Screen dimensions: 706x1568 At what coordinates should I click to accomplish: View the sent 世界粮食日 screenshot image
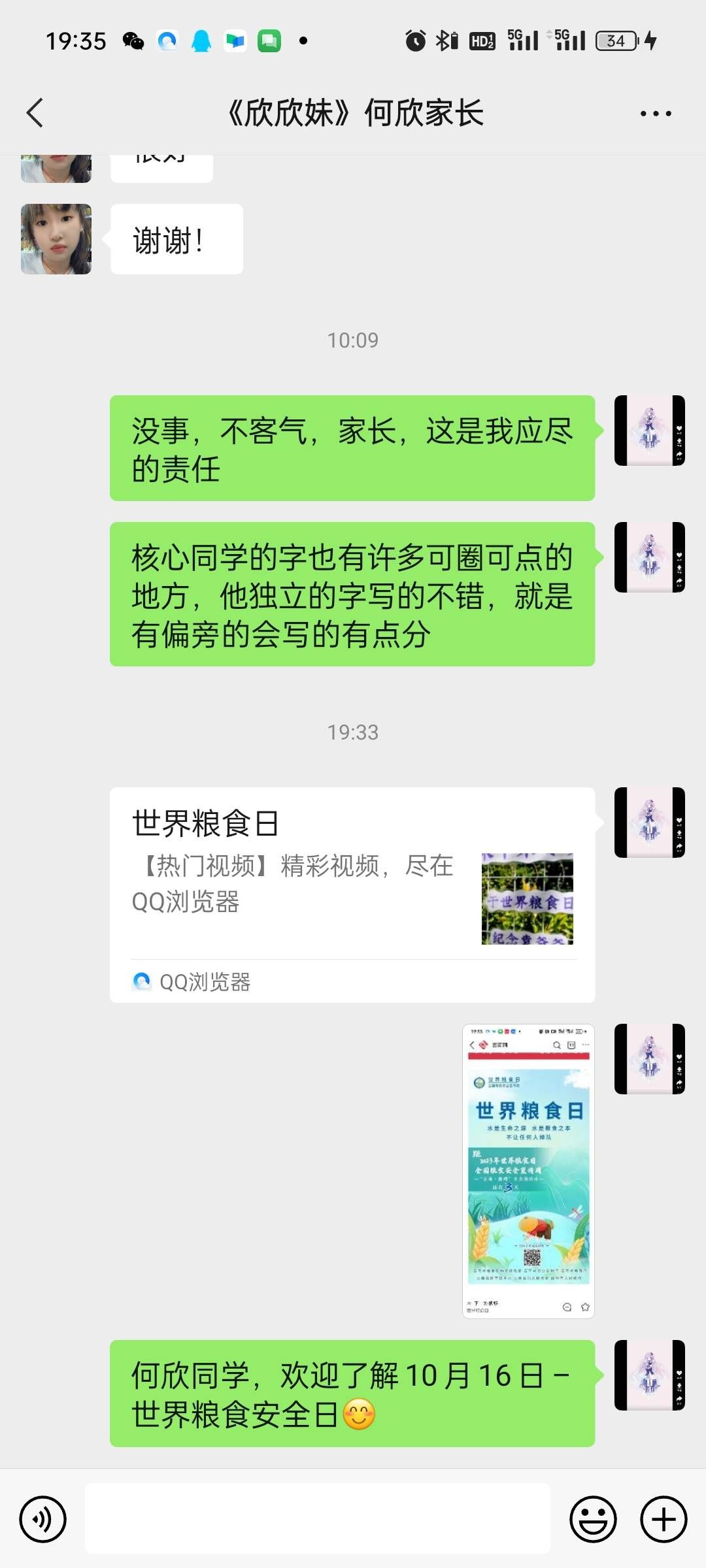click(x=528, y=1170)
